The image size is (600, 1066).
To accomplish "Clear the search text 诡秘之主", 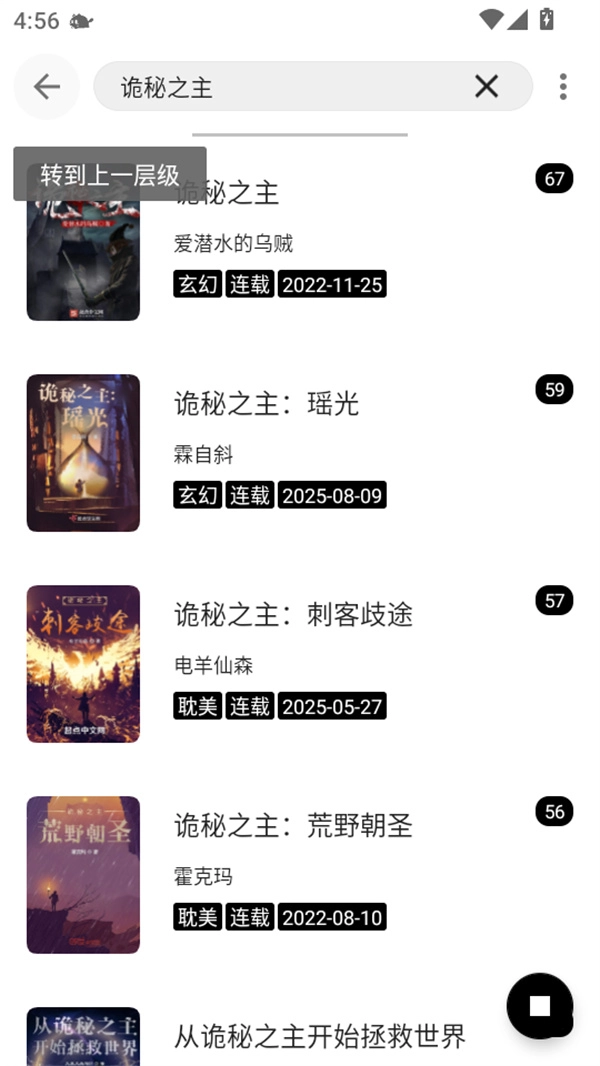I will click(x=486, y=87).
